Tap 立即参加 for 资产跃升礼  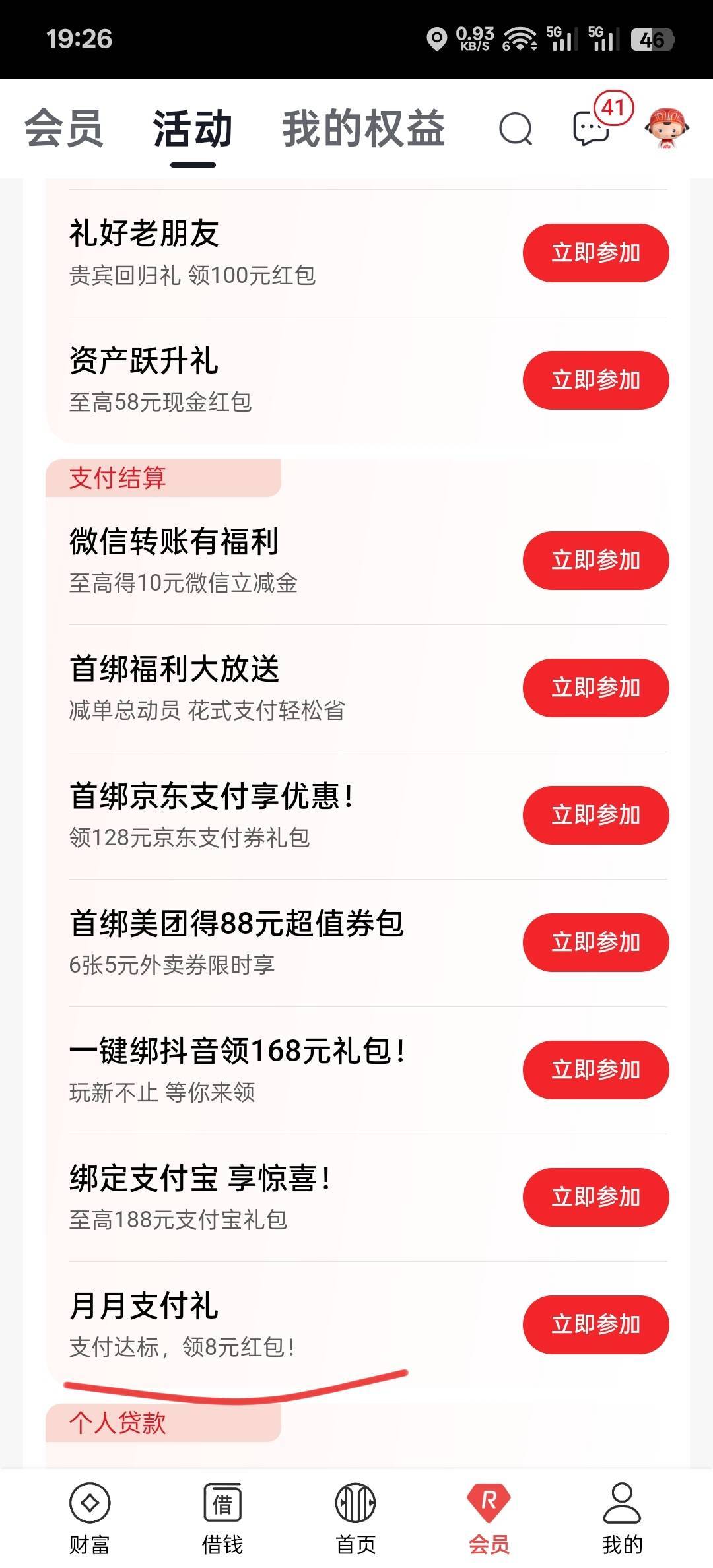[x=595, y=380]
